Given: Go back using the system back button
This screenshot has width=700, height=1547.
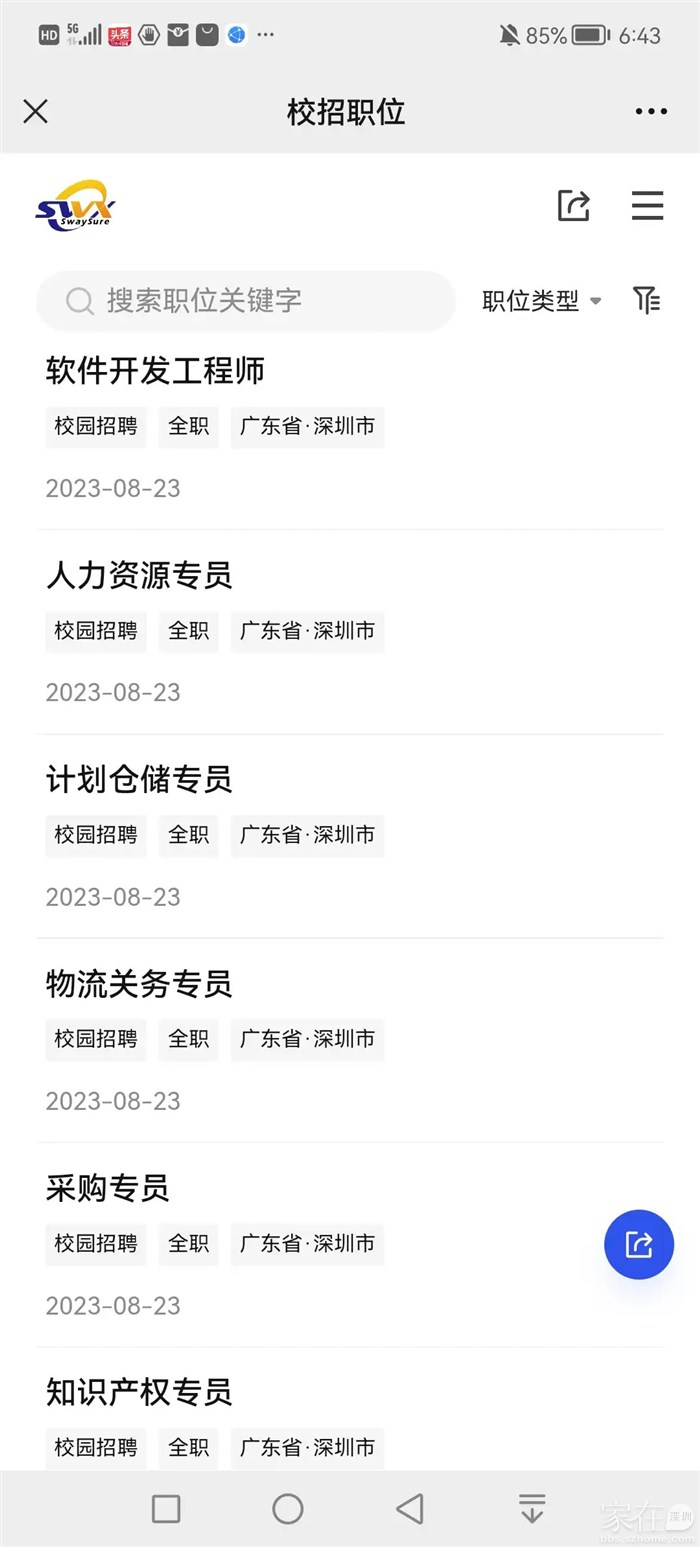Looking at the screenshot, I should (x=409, y=1508).
